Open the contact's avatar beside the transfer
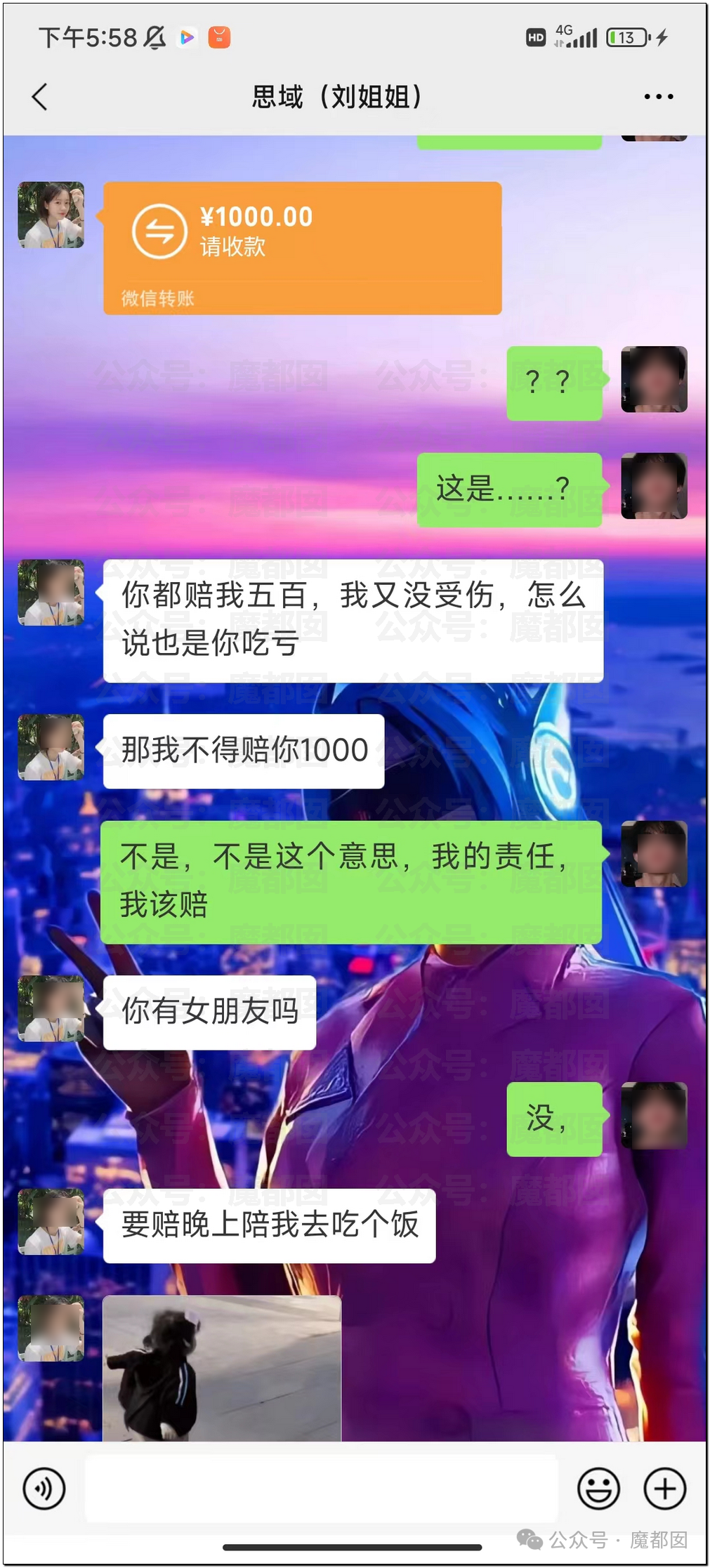The image size is (710, 1568). point(51,215)
